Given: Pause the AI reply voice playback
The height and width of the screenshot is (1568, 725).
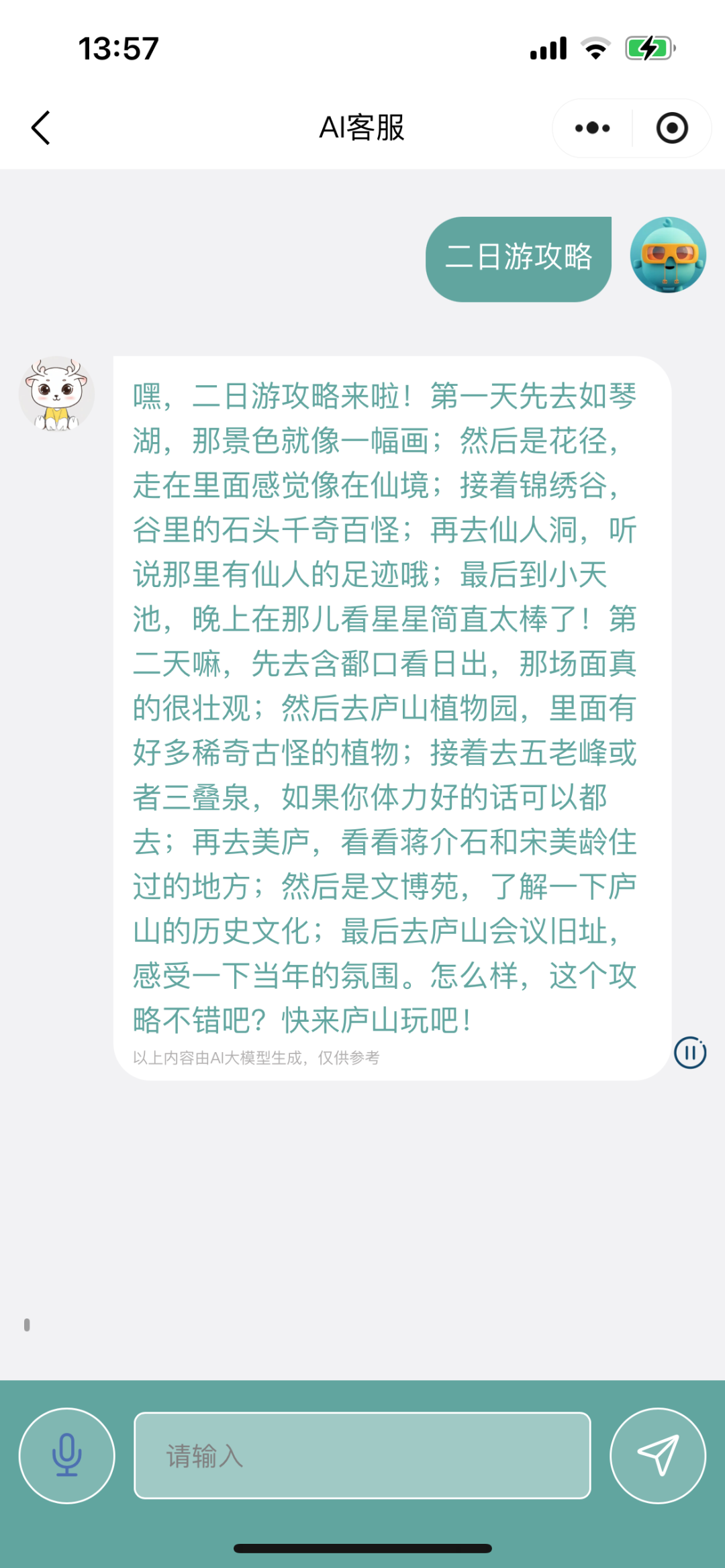Looking at the screenshot, I should [x=690, y=1053].
